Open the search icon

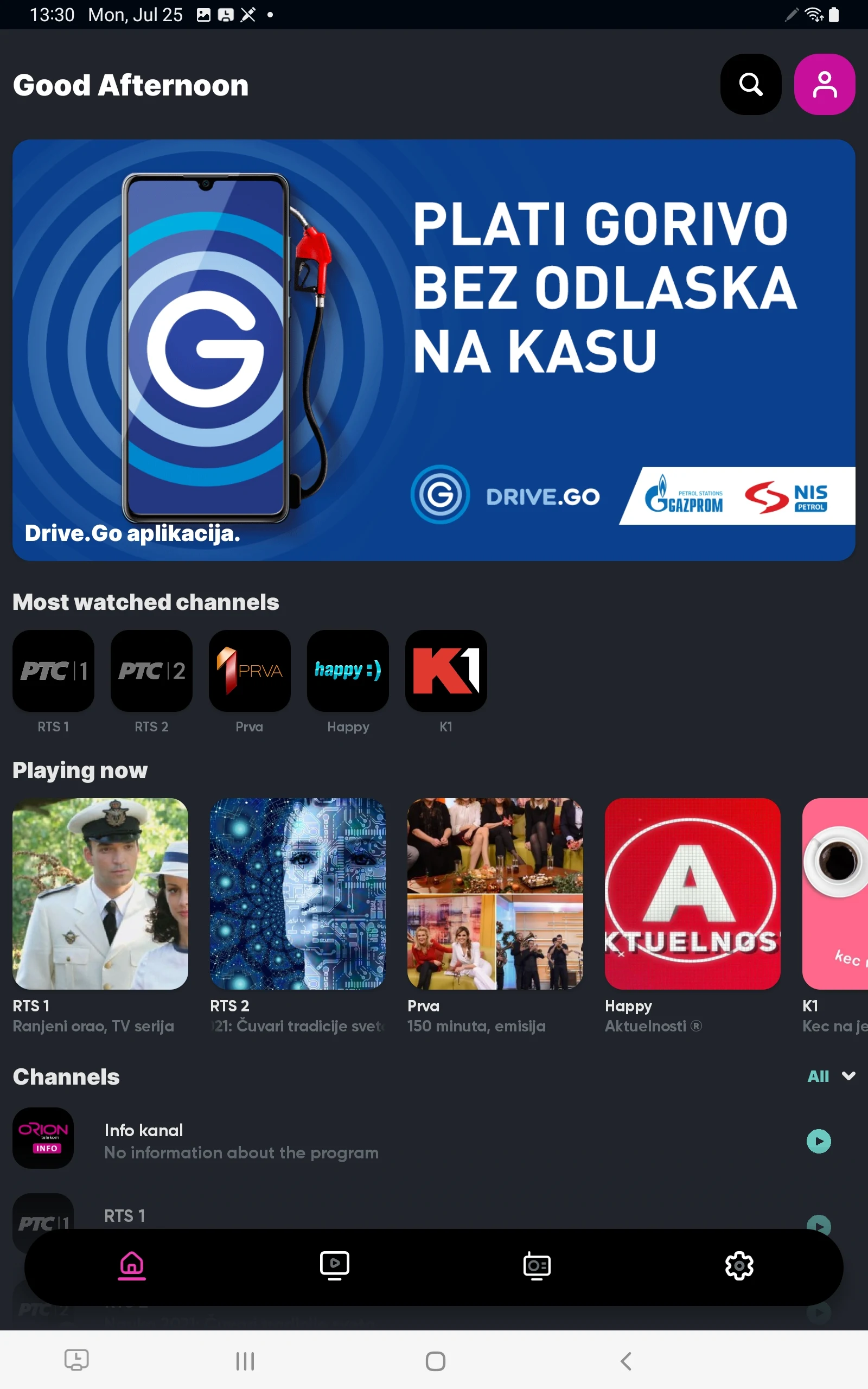750,85
